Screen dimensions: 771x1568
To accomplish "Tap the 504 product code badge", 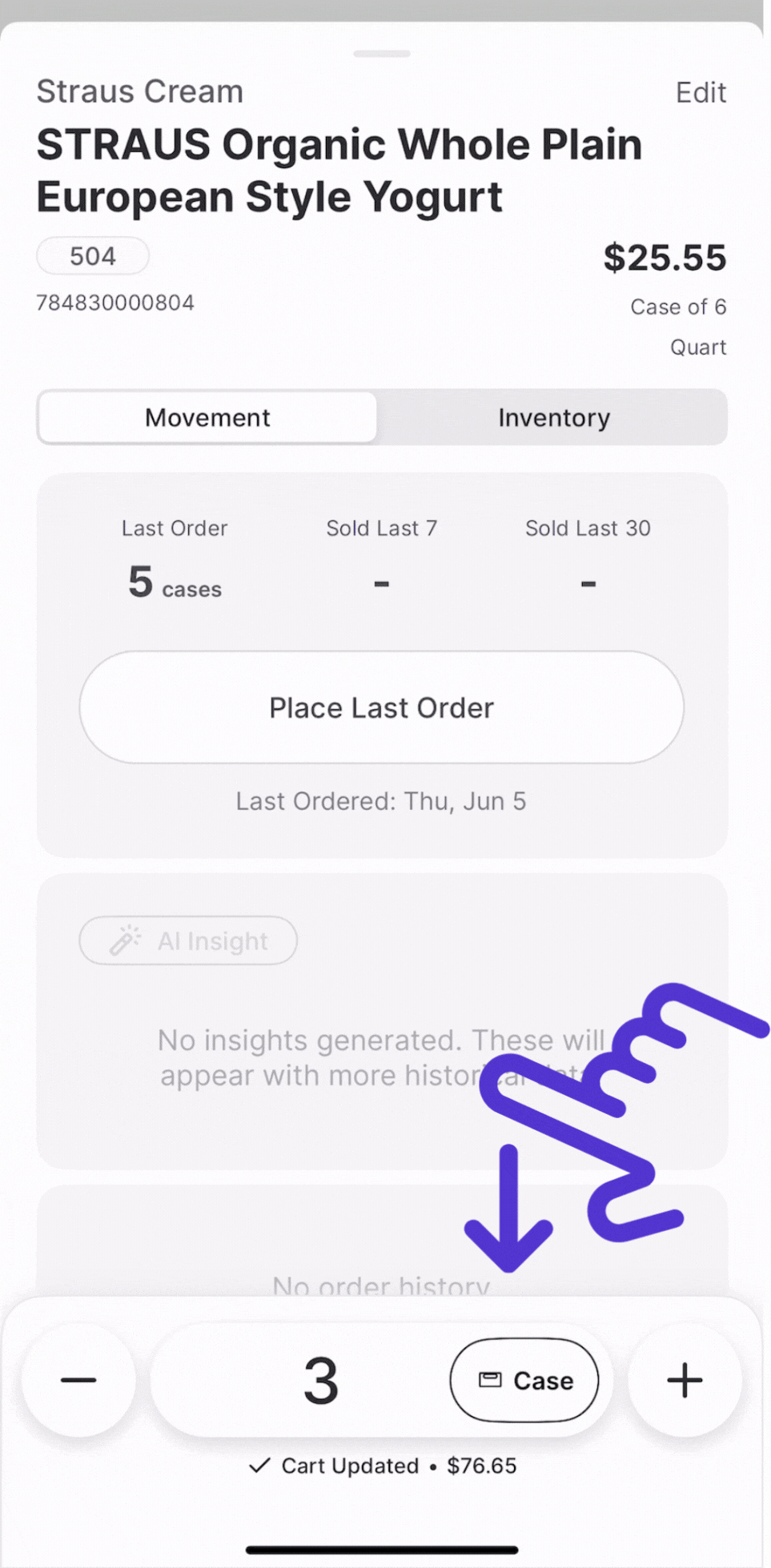I will pyautogui.click(x=92, y=256).
